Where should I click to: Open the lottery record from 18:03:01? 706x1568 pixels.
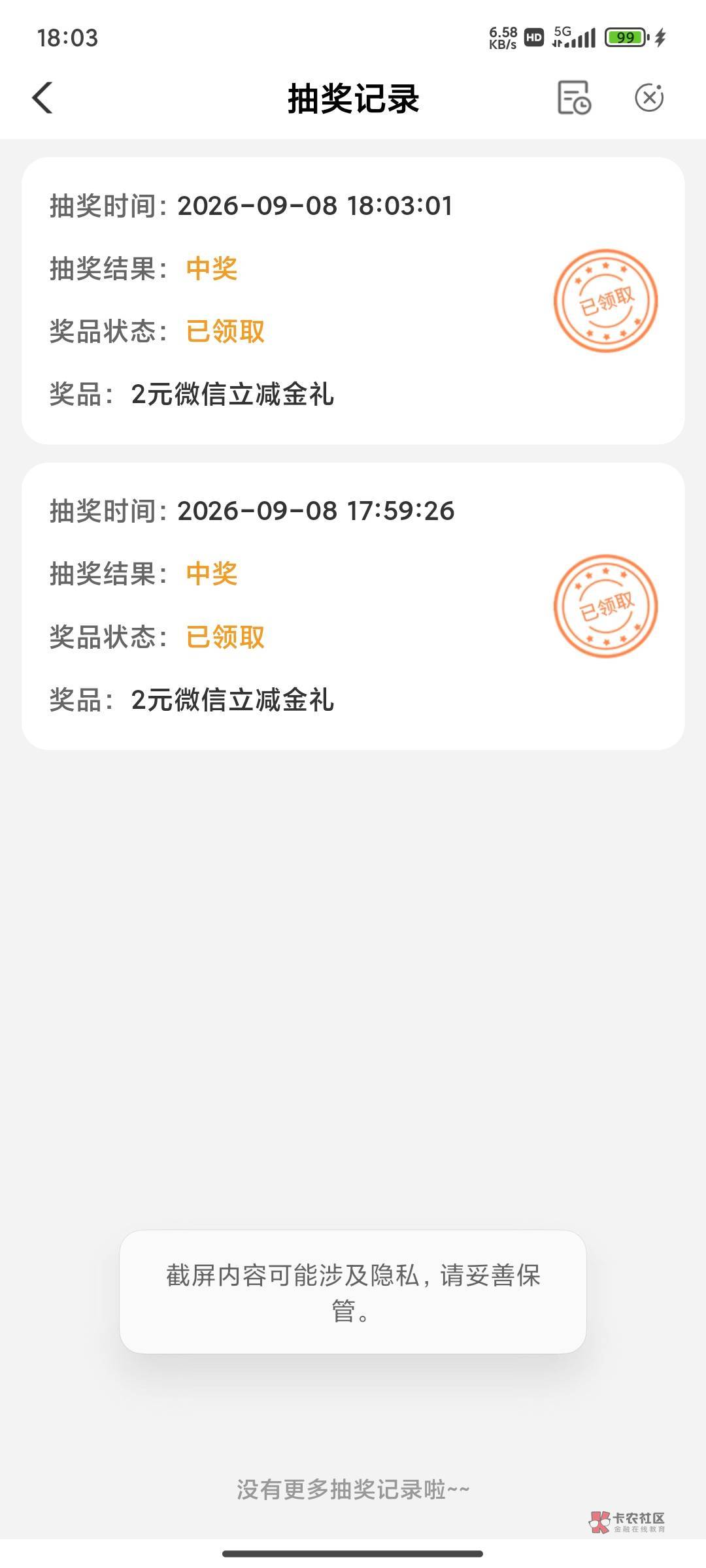353,301
